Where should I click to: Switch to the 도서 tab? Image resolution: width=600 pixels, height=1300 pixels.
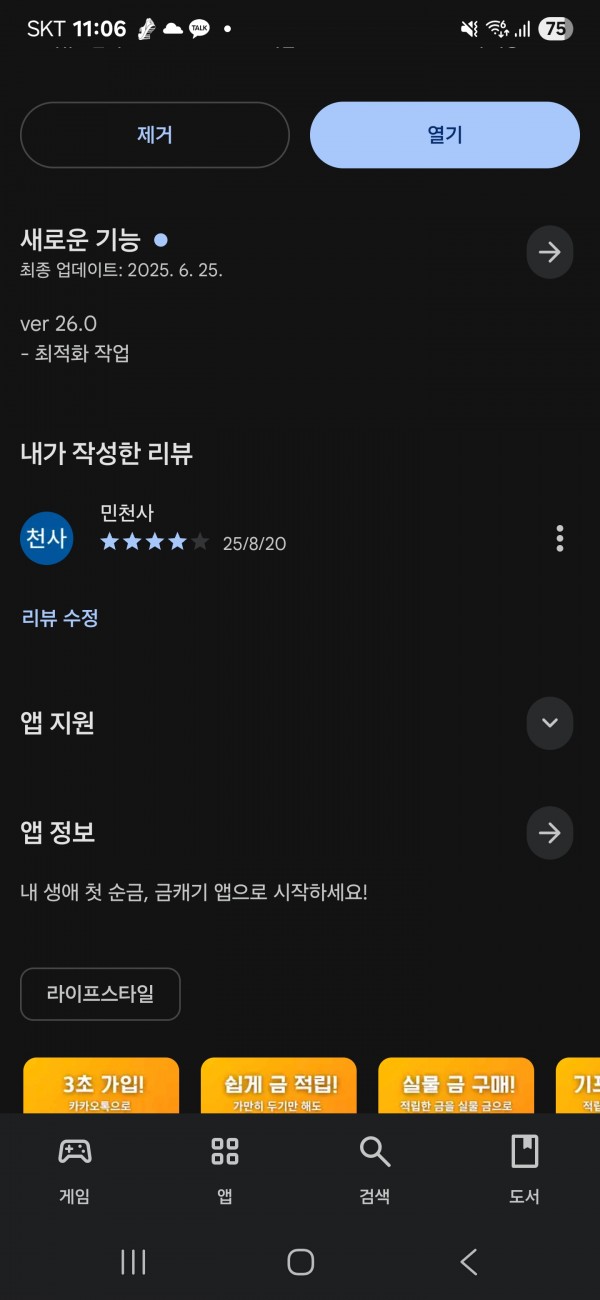[525, 1170]
